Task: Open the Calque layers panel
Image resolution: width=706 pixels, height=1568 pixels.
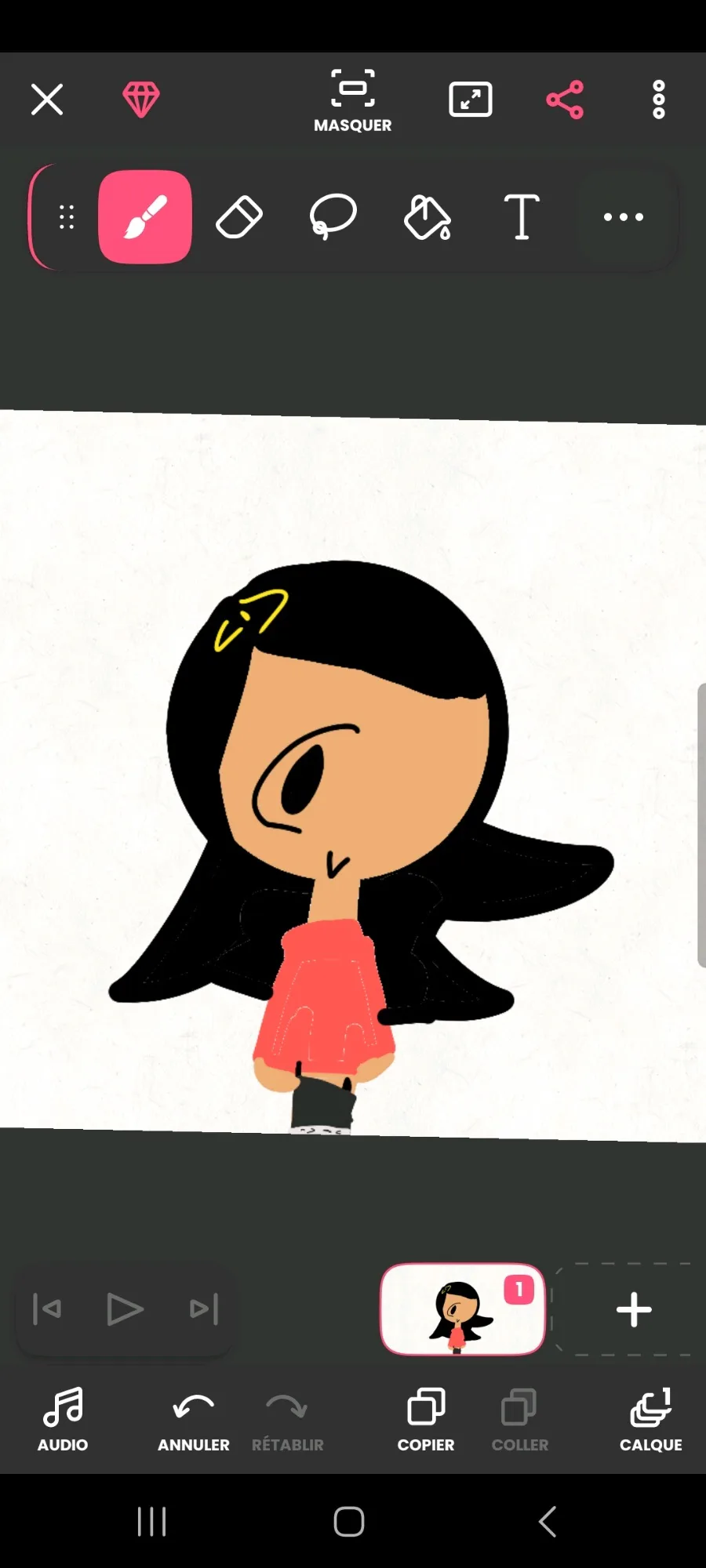Action: [x=651, y=1419]
